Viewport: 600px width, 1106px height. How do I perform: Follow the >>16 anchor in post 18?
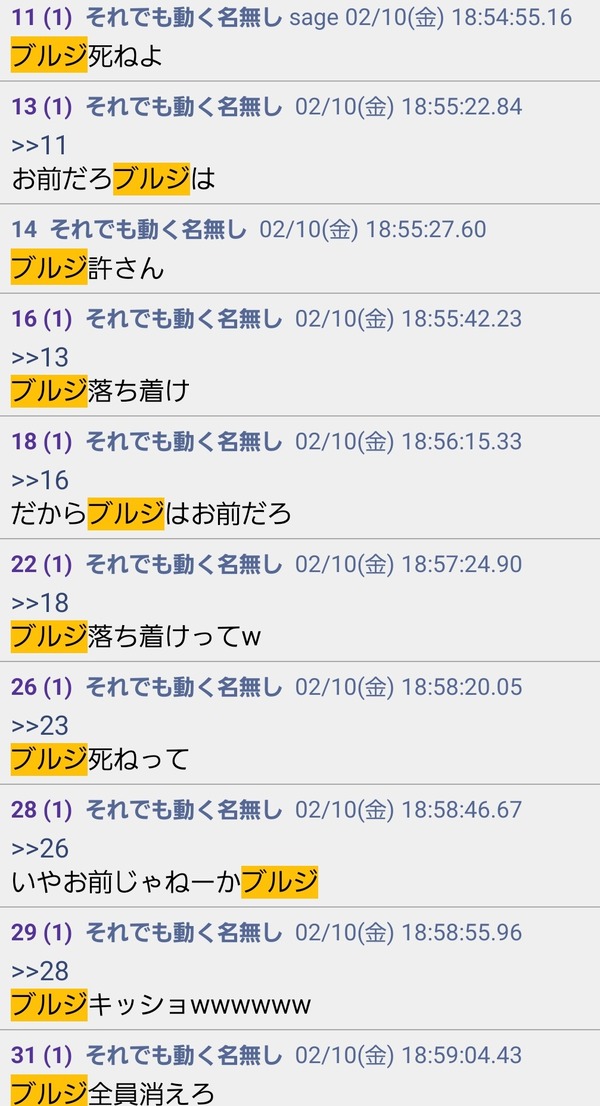coord(40,480)
